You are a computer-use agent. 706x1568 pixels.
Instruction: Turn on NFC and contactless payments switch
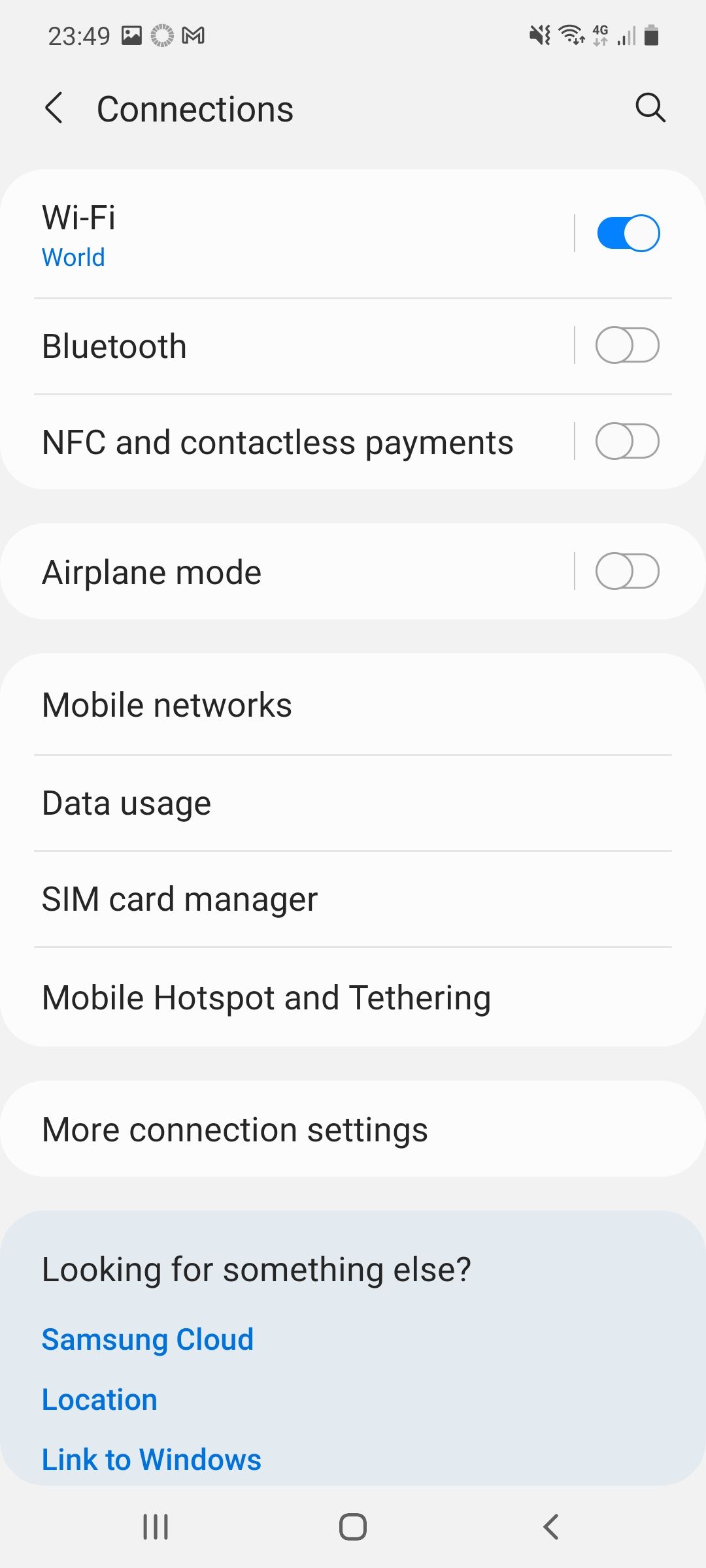tap(628, 441)
